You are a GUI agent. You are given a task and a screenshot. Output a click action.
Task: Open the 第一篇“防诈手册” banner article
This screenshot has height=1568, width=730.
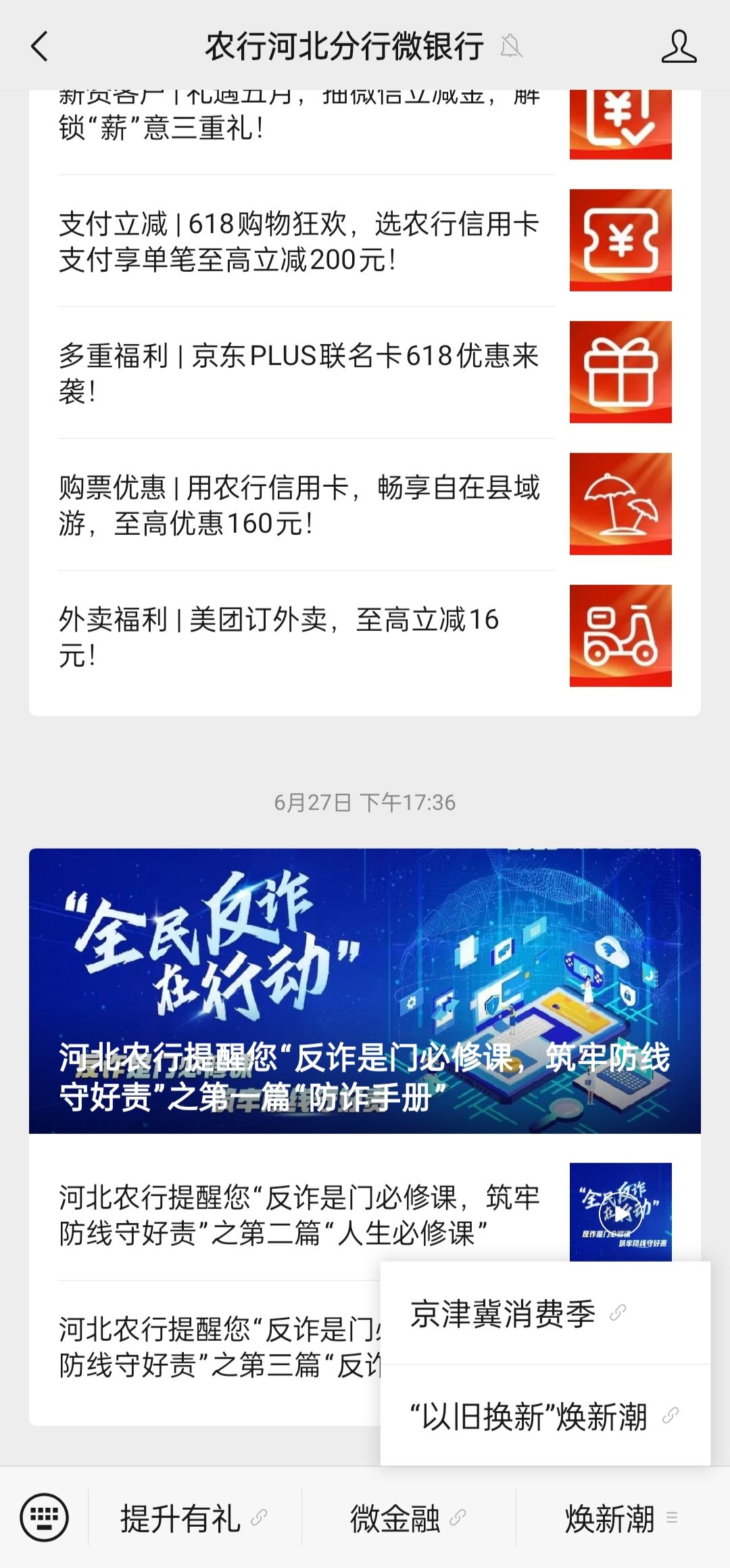(x=365, y=991)
